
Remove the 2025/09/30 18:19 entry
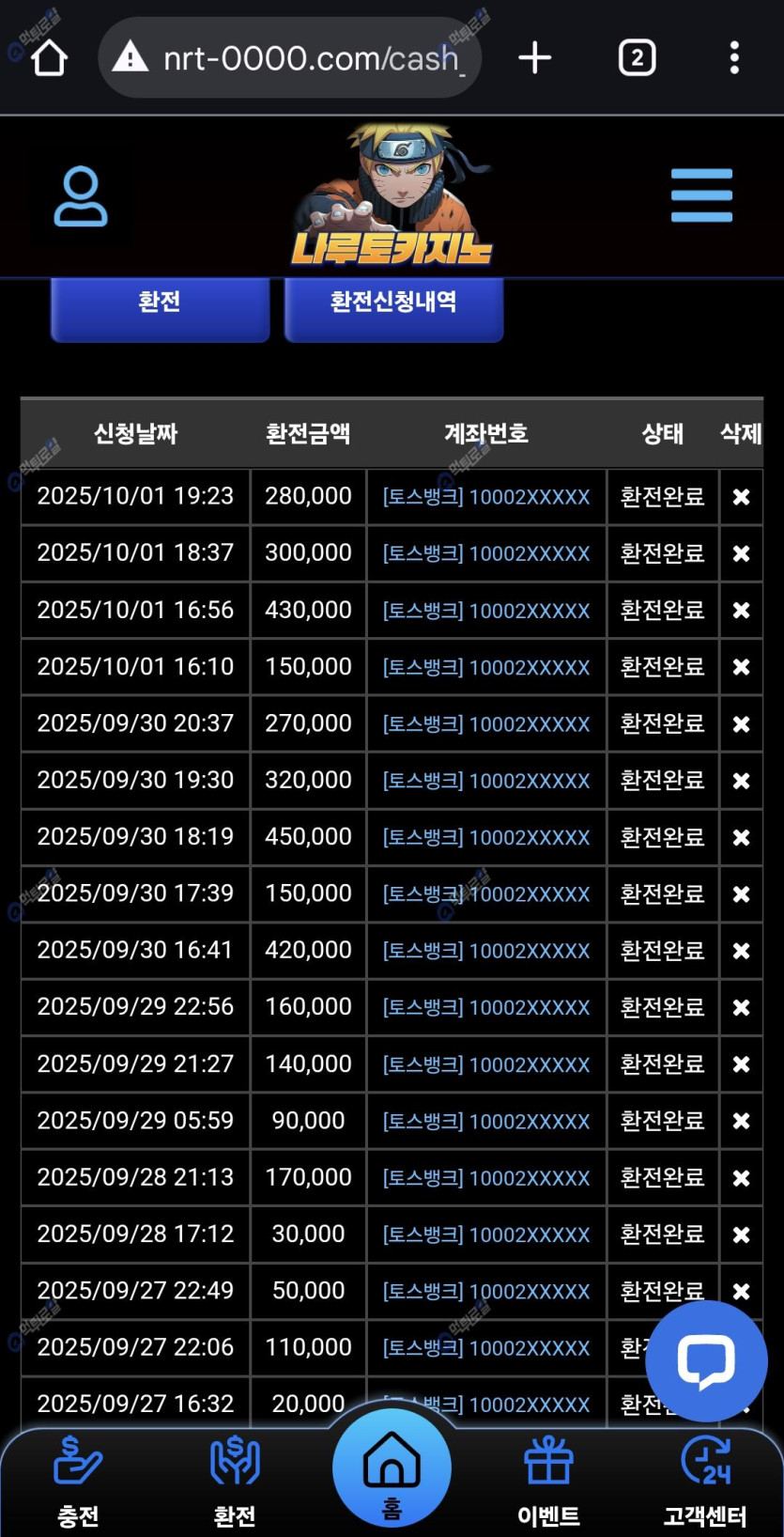coord(741,837)
